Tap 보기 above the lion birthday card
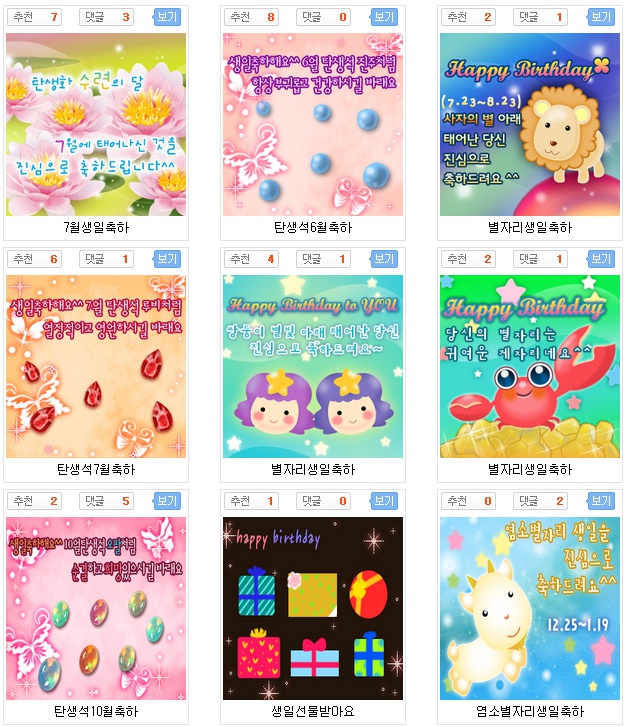The image size is (630, 727). click(601, 17)
